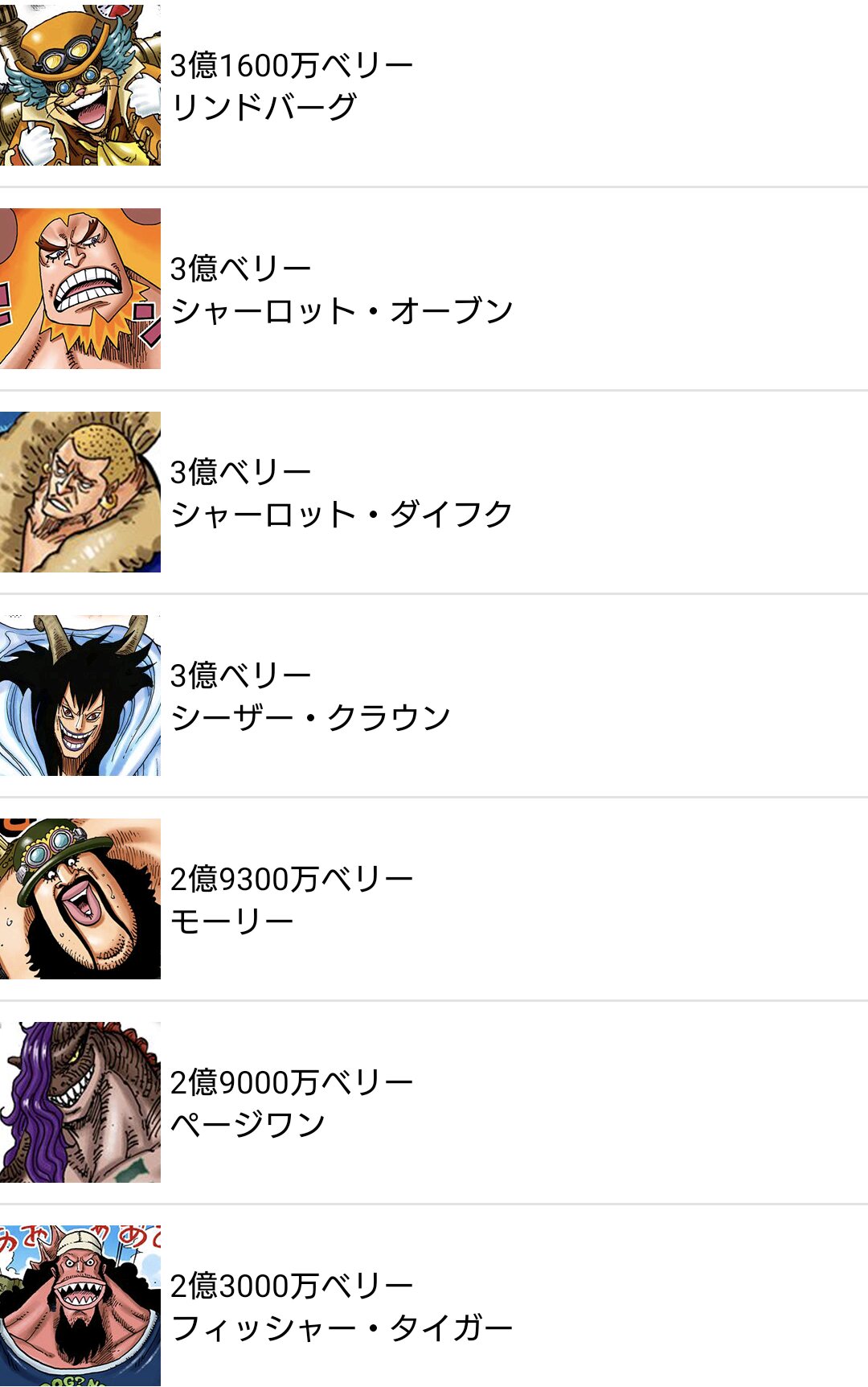This screenshot has height=1387, width=868.
Task: View シーザー・クラウン entry
Action: pyautogui.click(x=434, y=696)
